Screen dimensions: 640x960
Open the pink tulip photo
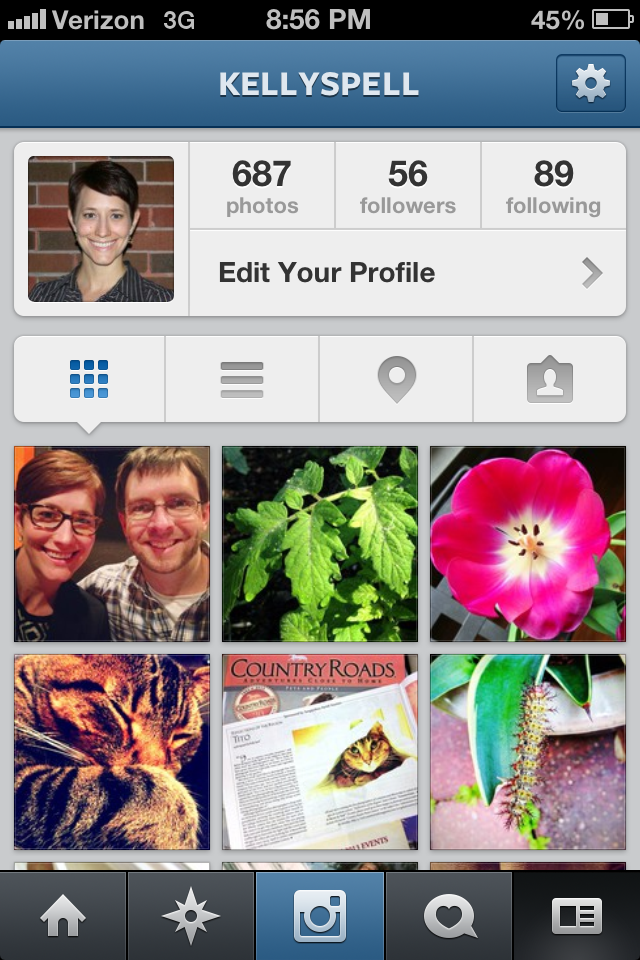pyautogui.click(x=528, y=544)
